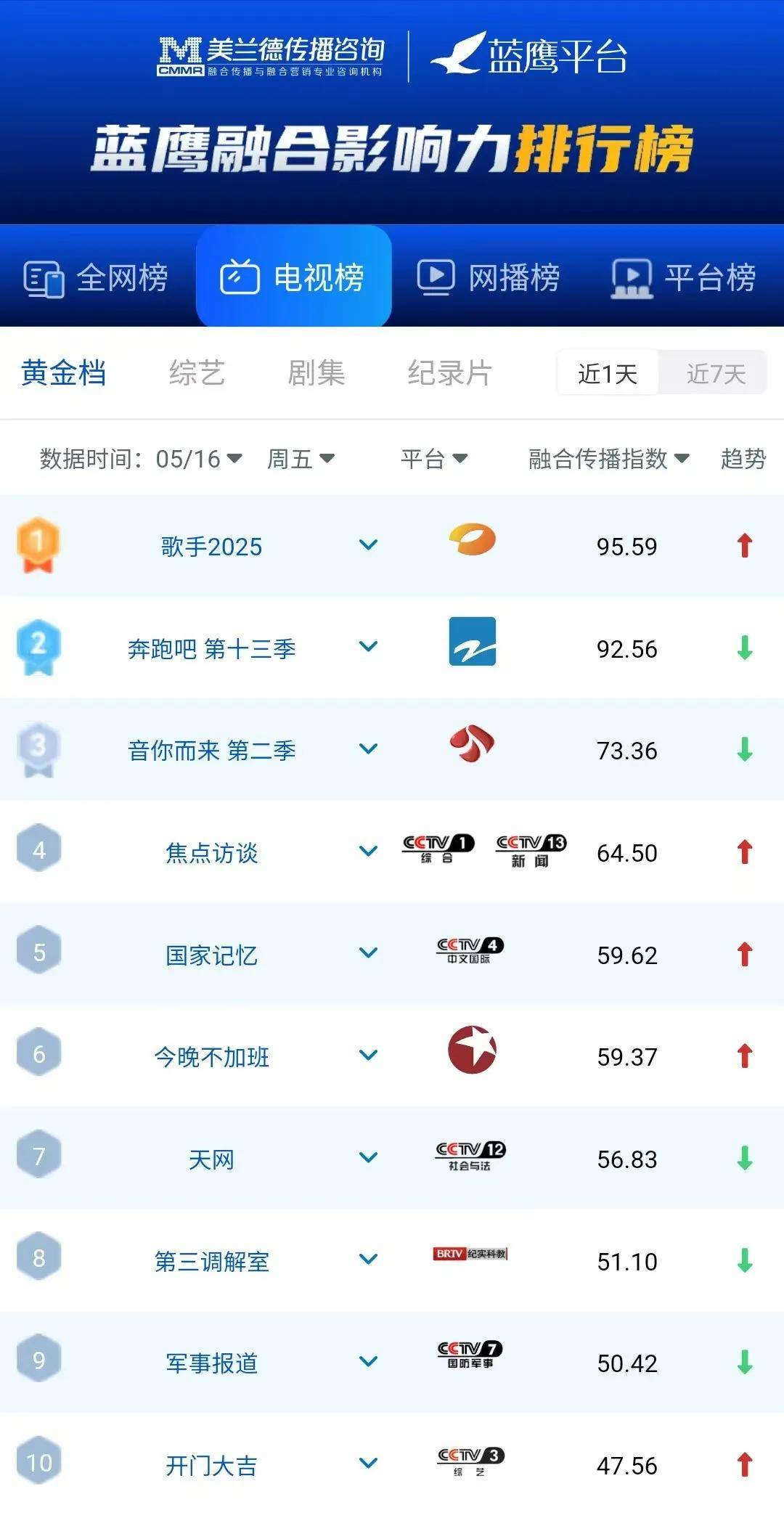Open the 开门大吉 entry
Viewport: 784px width, 1518px height.
pos(211,1466)
